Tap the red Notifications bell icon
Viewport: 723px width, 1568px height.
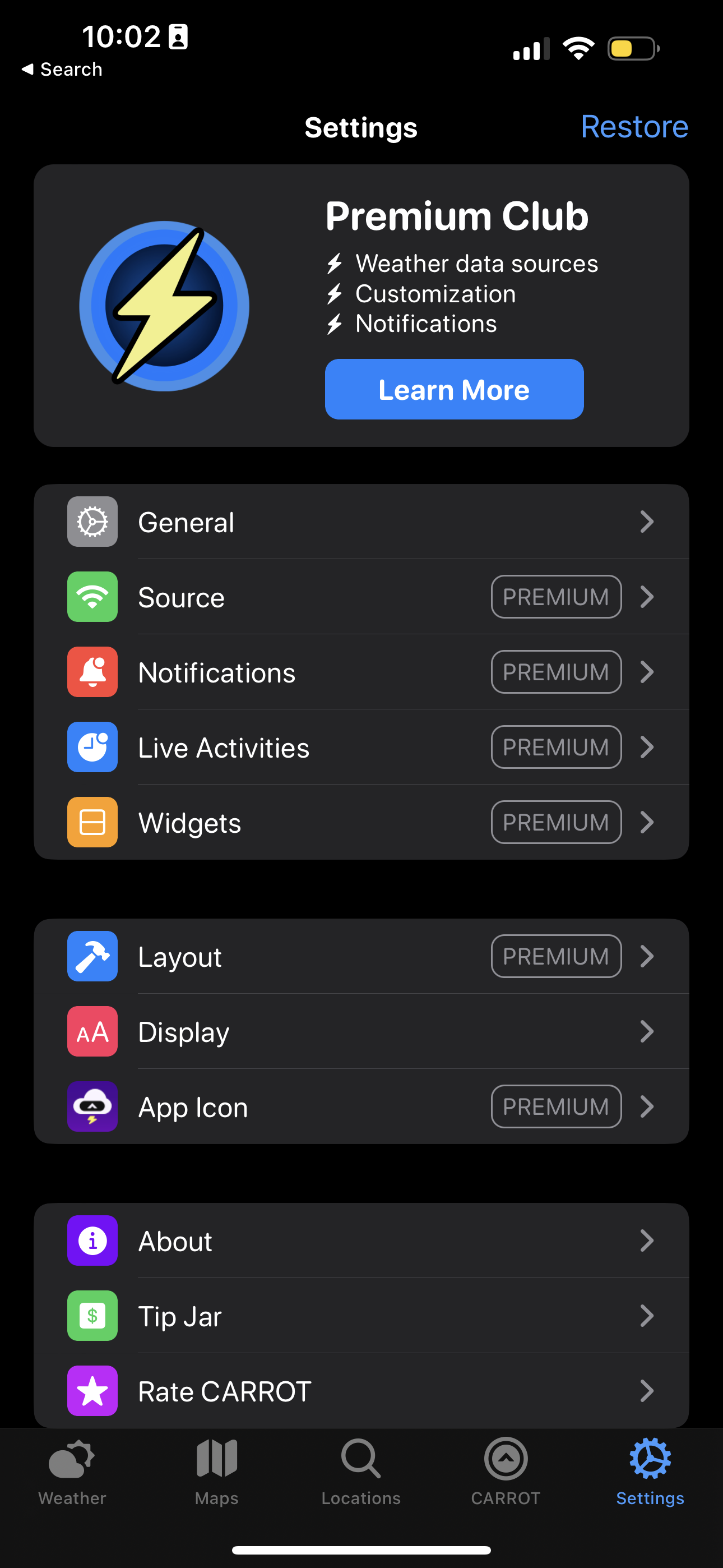pos(92,672)
